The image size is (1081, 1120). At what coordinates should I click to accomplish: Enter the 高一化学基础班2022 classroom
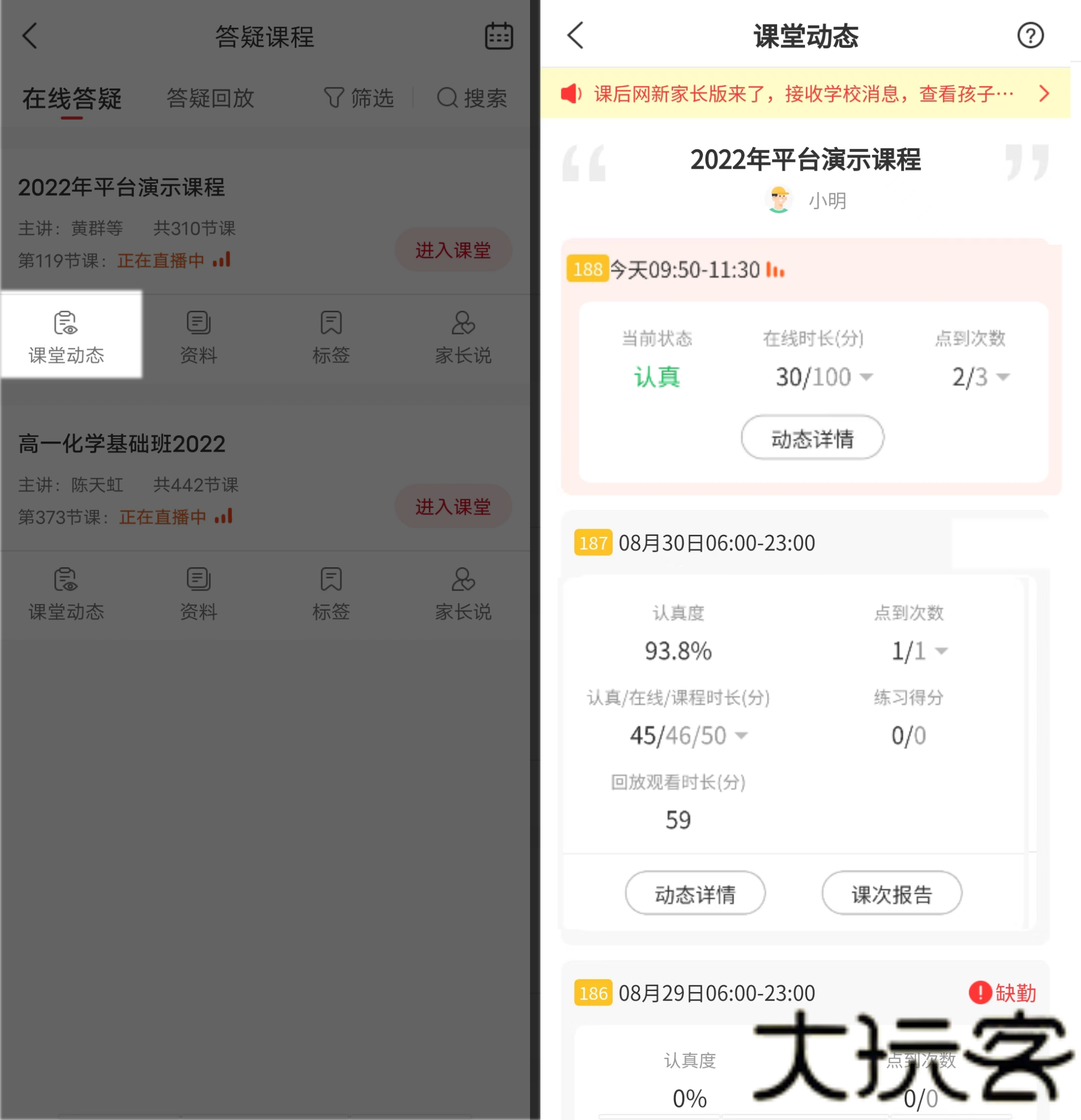453,506
